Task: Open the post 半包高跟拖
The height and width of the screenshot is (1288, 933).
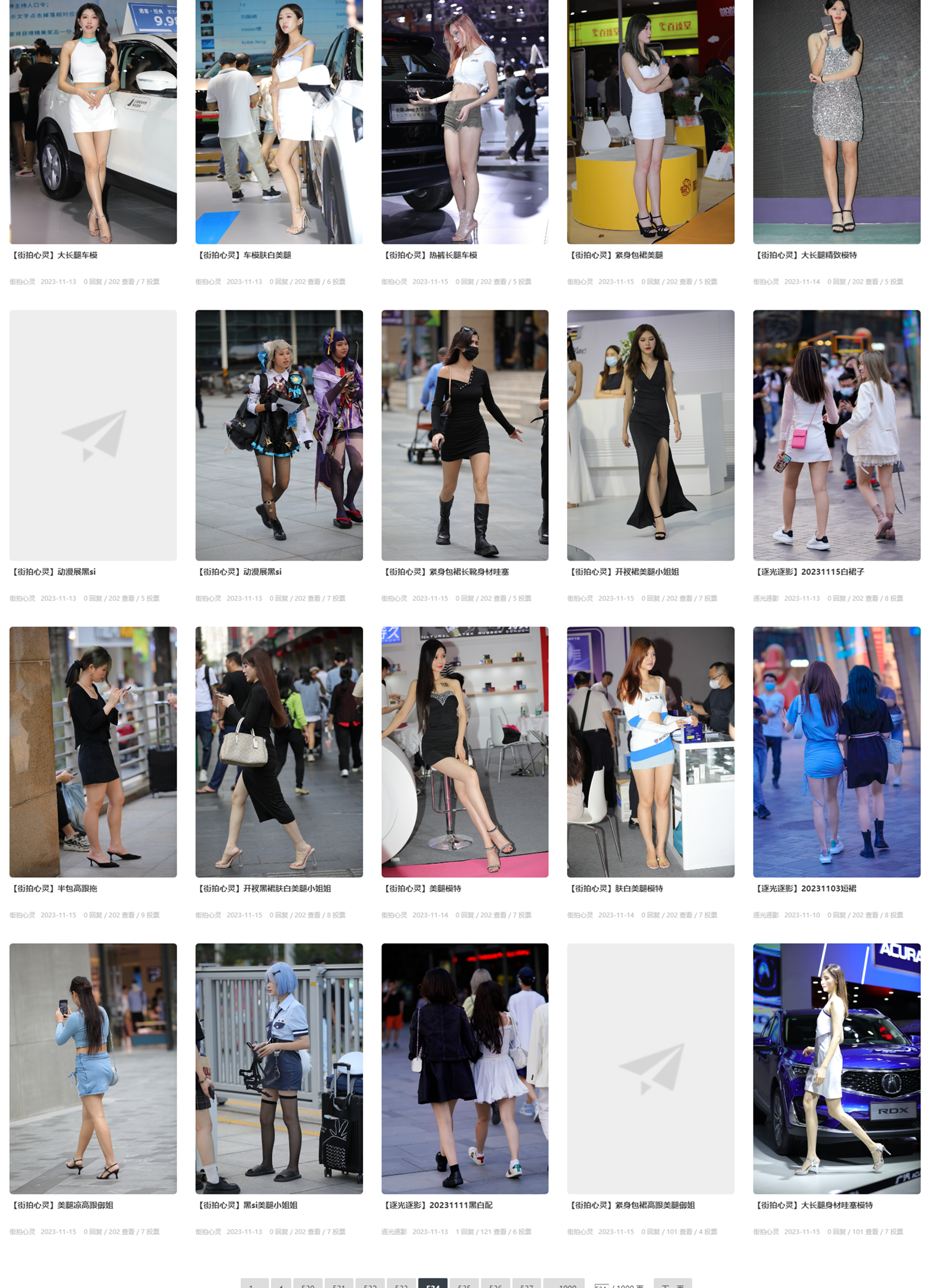Action: 55,888
